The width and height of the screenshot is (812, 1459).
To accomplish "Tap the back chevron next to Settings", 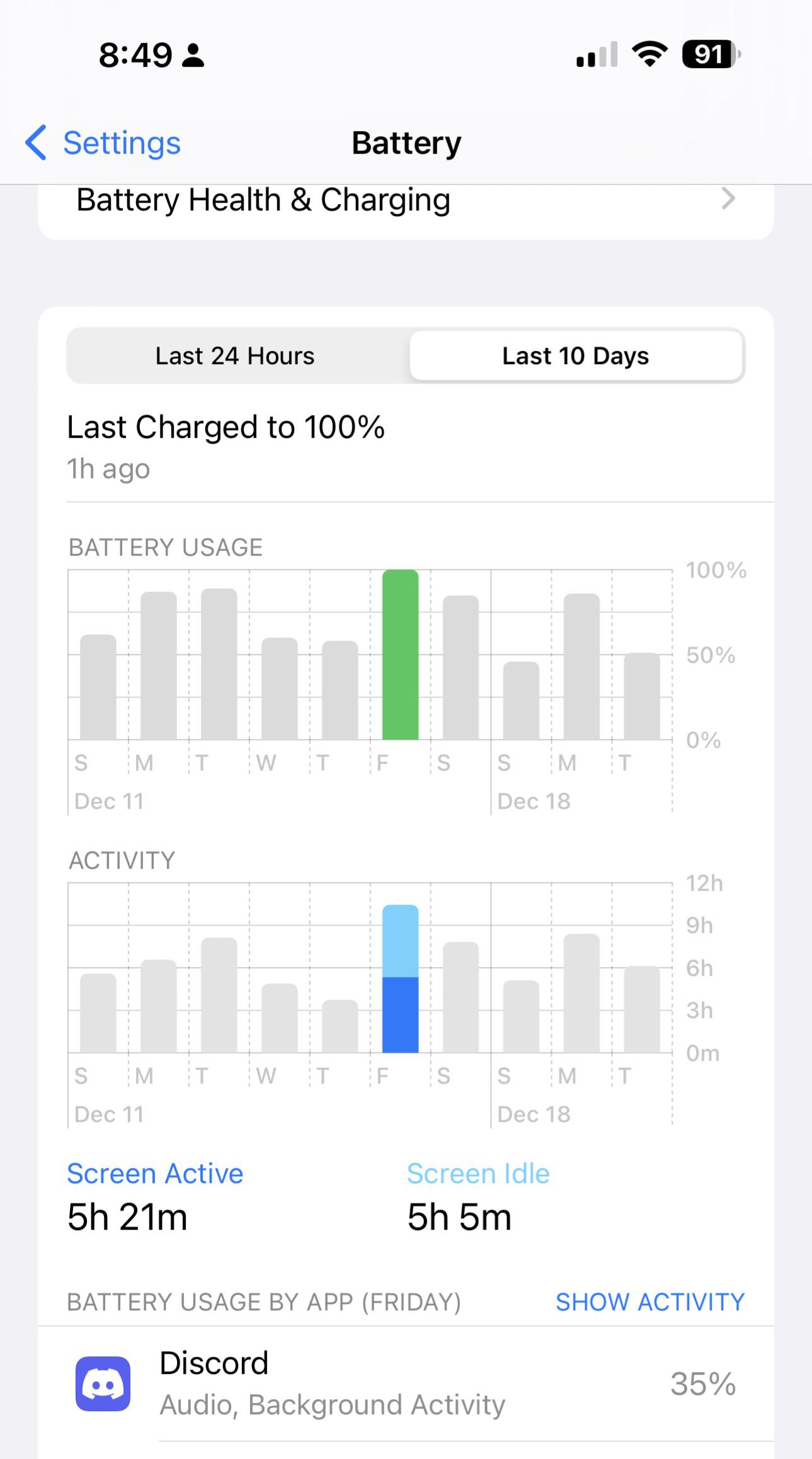I will 36,143.
